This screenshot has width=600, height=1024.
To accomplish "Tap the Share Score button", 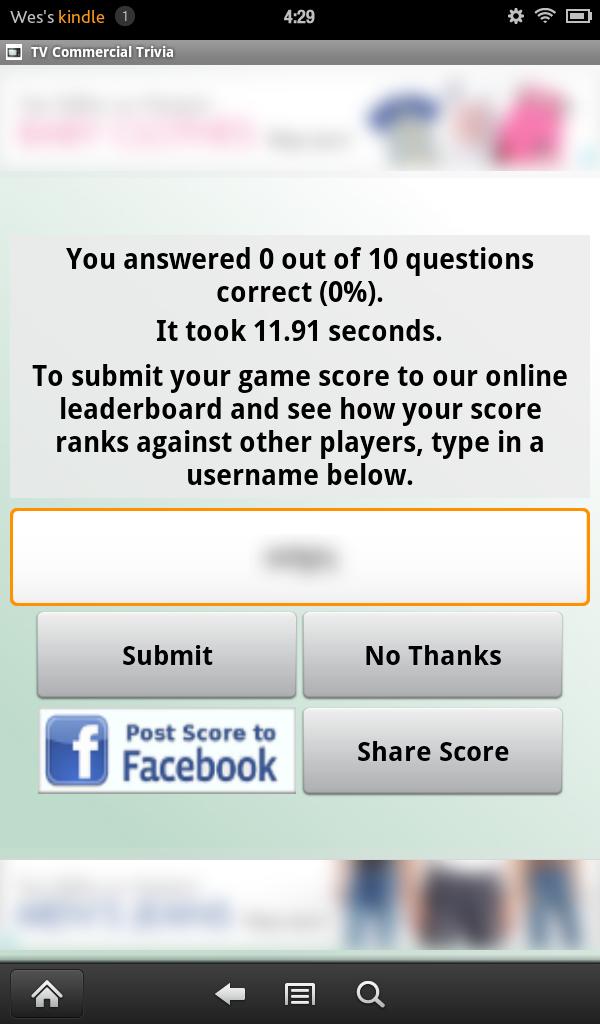I will click(433, 751).
